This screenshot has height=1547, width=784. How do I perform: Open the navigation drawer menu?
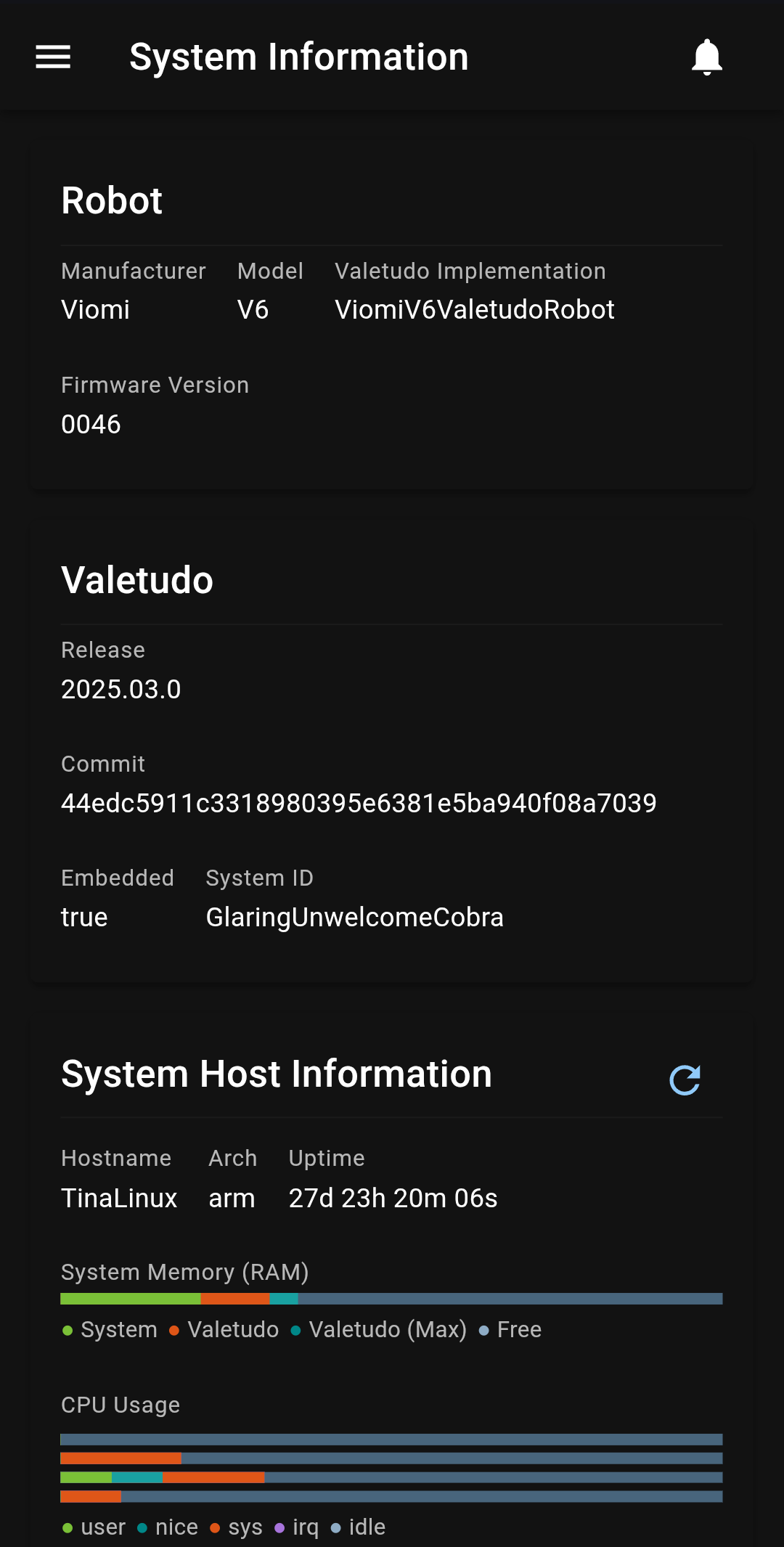[x=53, y=57]
